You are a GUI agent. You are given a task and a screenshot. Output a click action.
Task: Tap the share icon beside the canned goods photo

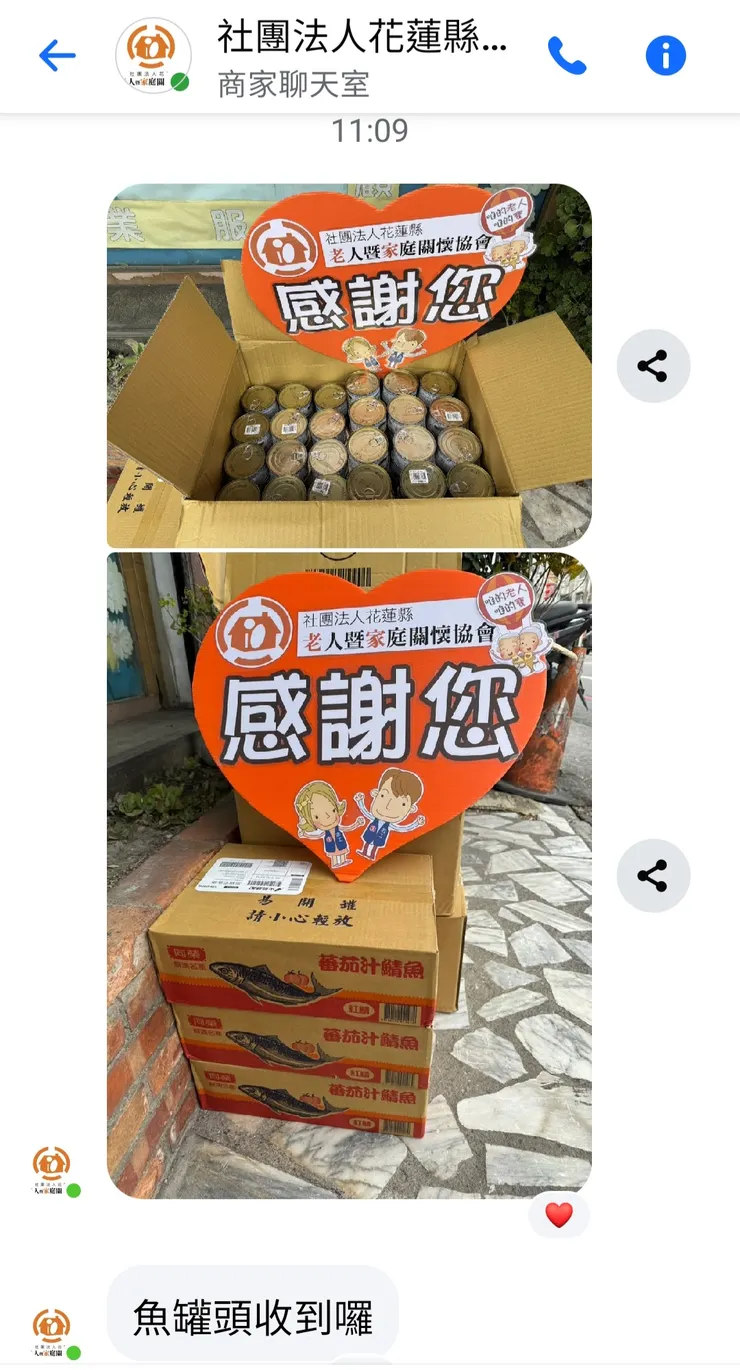pyautogui.click(x=654, y=366)
